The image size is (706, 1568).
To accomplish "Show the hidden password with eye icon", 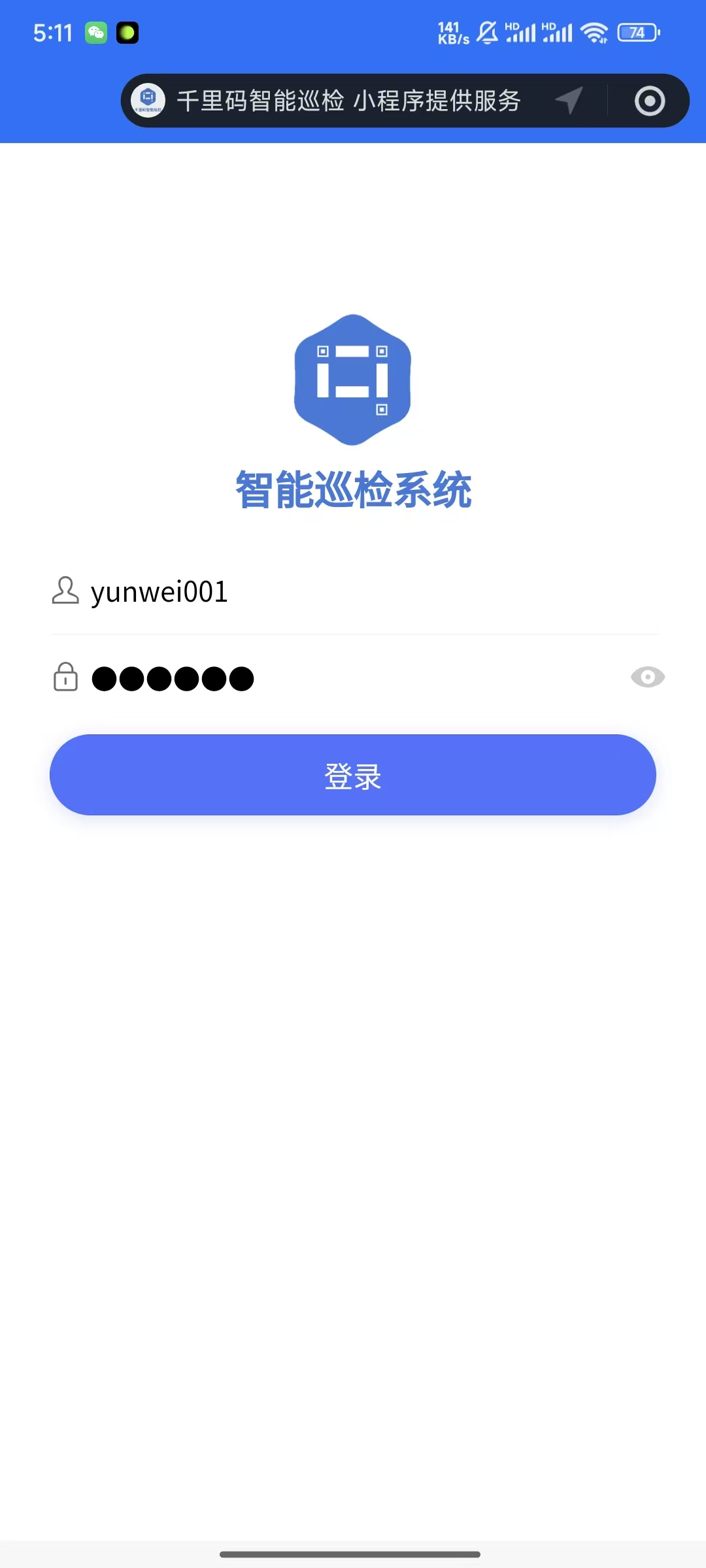I will (647, 678).
